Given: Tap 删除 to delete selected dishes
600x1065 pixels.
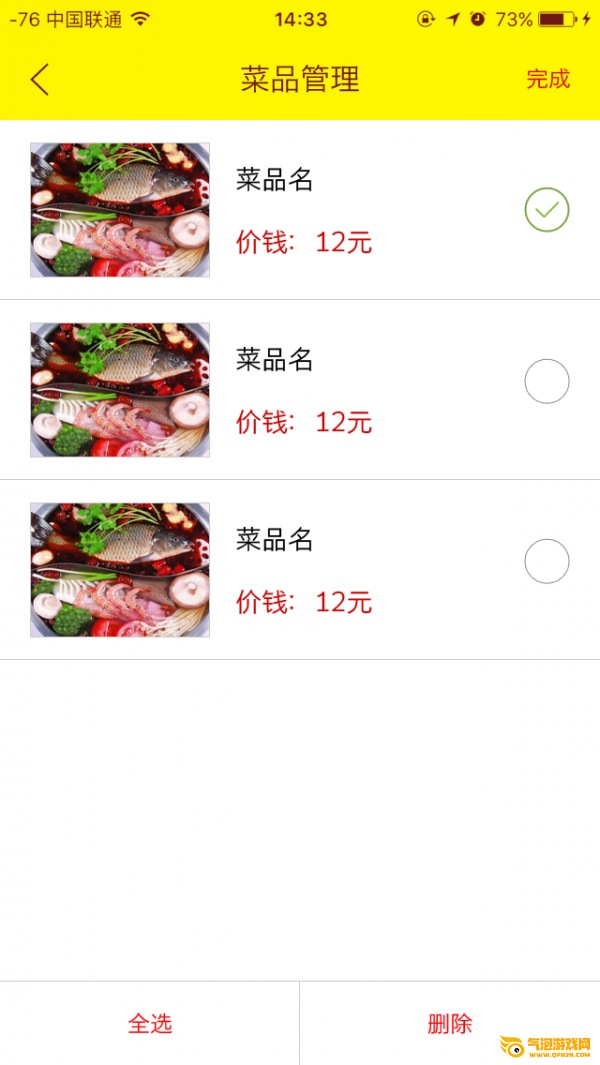Looking at the screenshot, I should pyautogui.click(x=449, y=1024).
